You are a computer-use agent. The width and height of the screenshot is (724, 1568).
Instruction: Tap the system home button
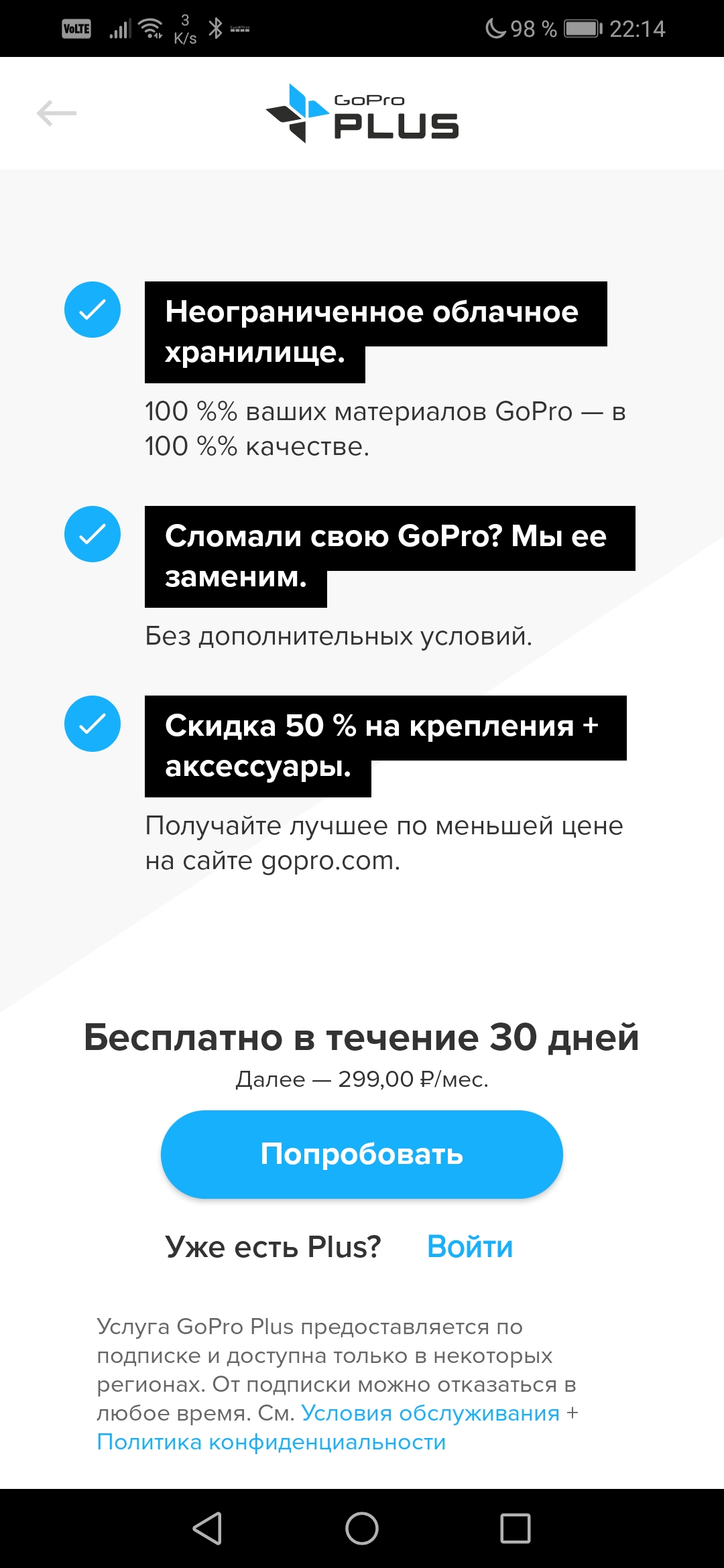coord(362,1528)
